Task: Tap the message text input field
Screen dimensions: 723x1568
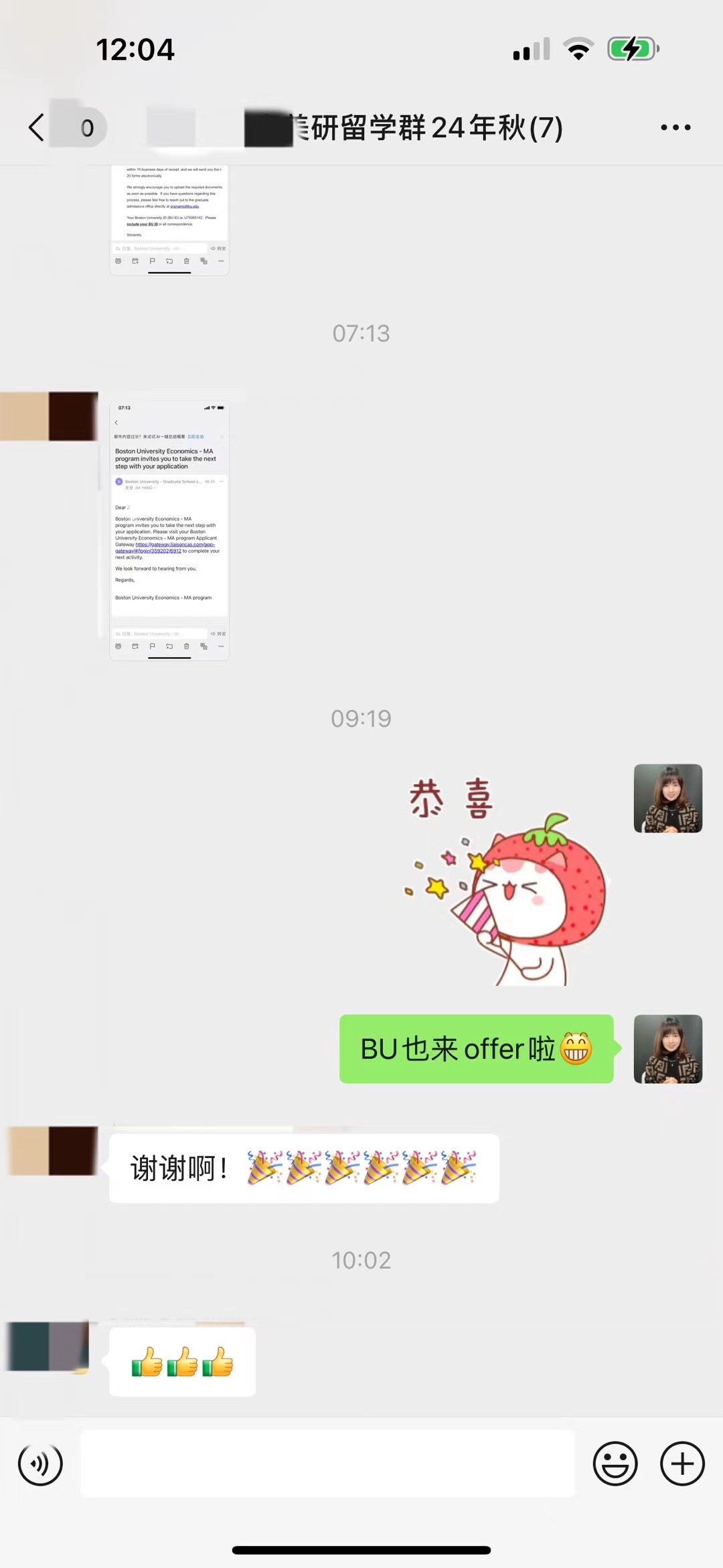Action: [328, 1464]
